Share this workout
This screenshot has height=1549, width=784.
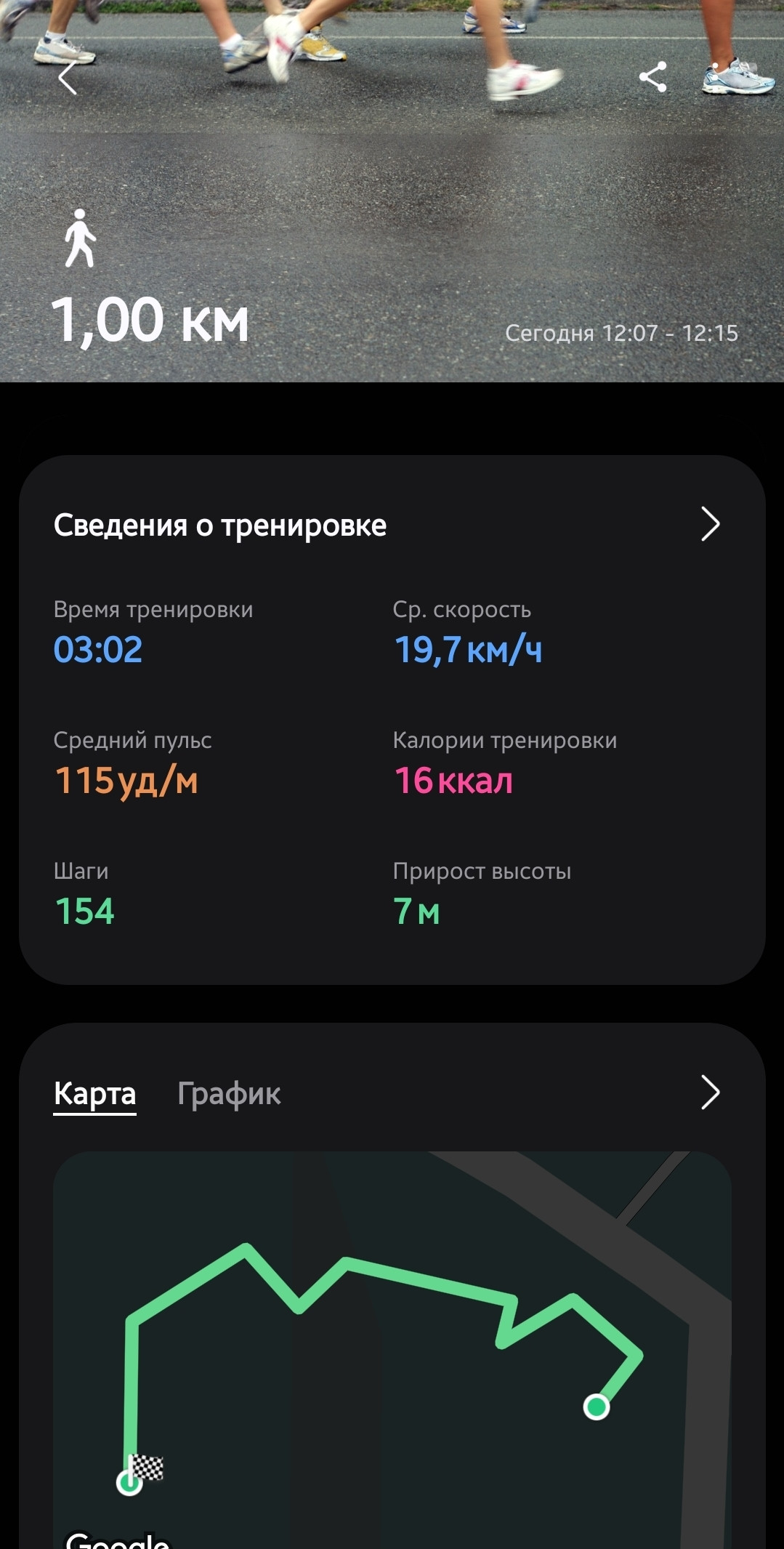coord(652,76)
